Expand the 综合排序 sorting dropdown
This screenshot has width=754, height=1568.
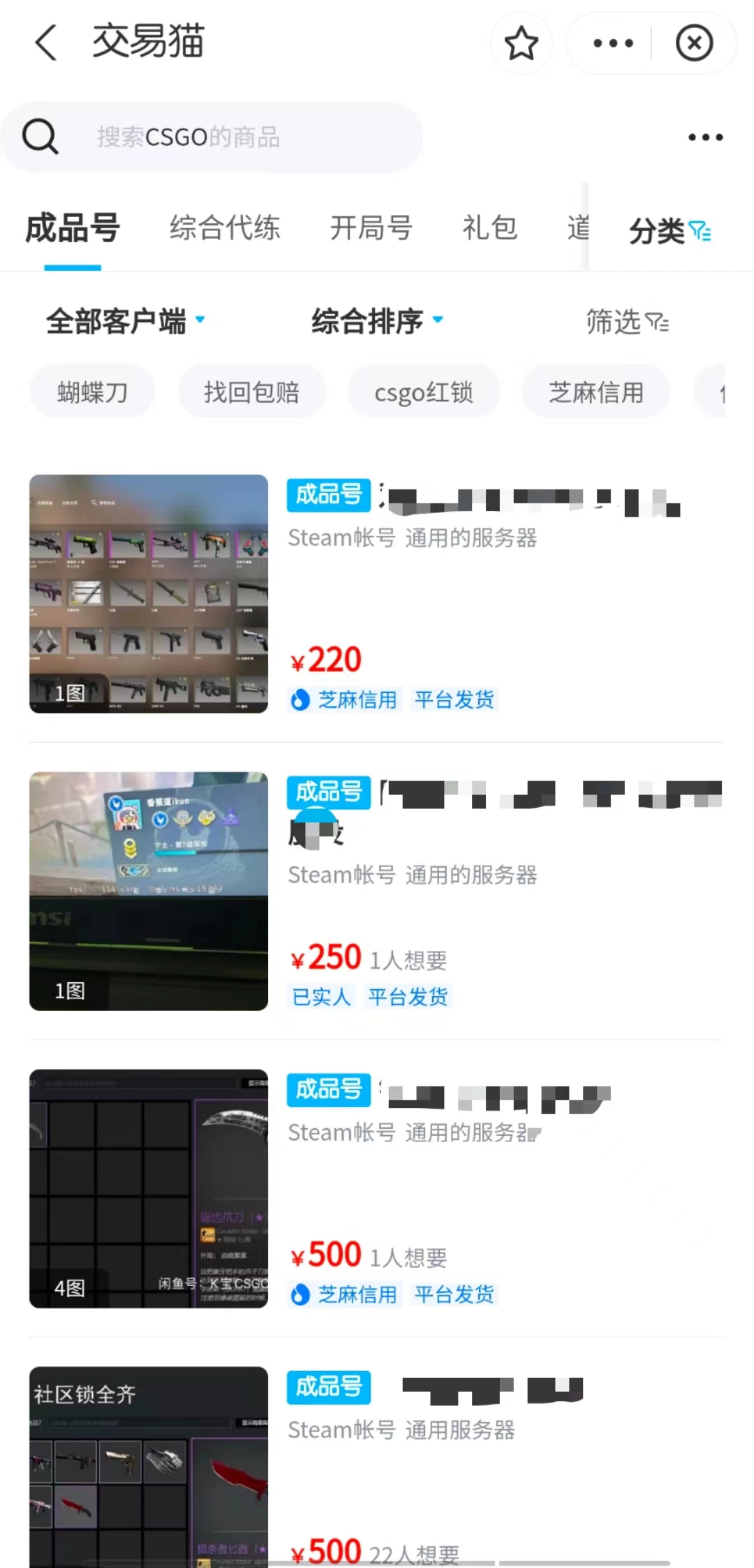click(x=377, y=321)
